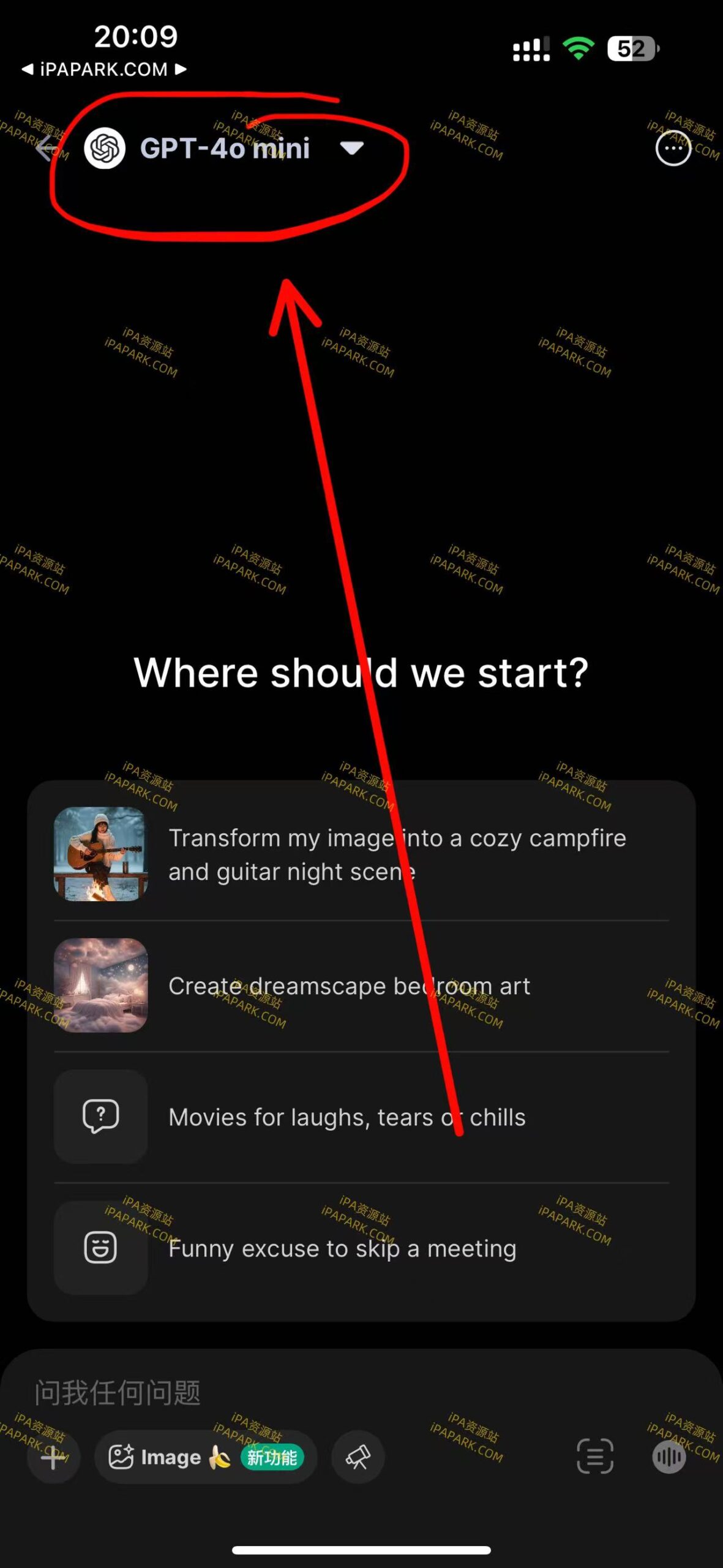
Task: Tap the telescope icon button
Action: tap(358, 1457)
